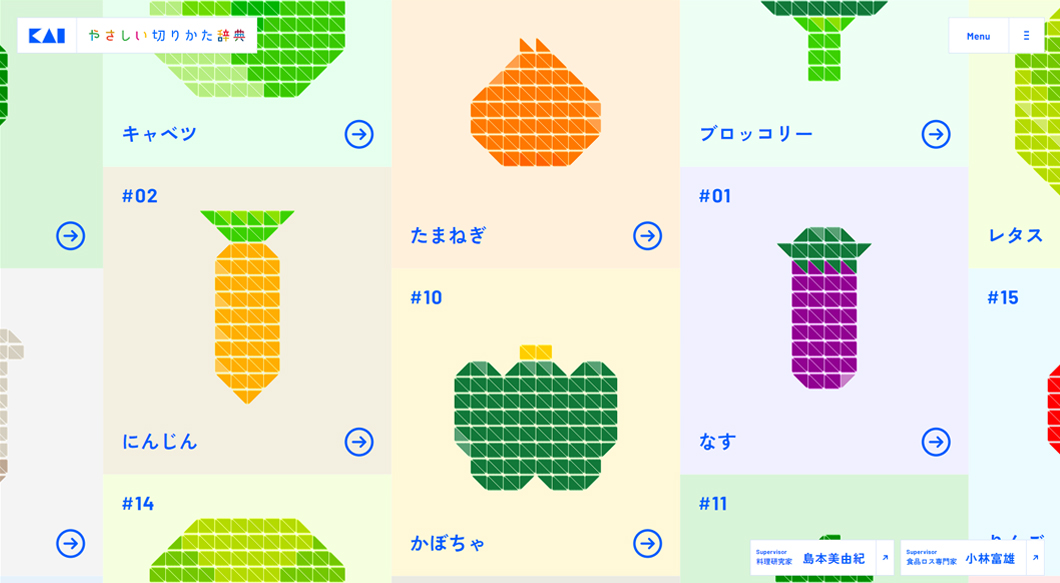Viewport: 1060px width, 583px height.
Task: Open the なす eggplant card
Action: [x=824, y=320]
